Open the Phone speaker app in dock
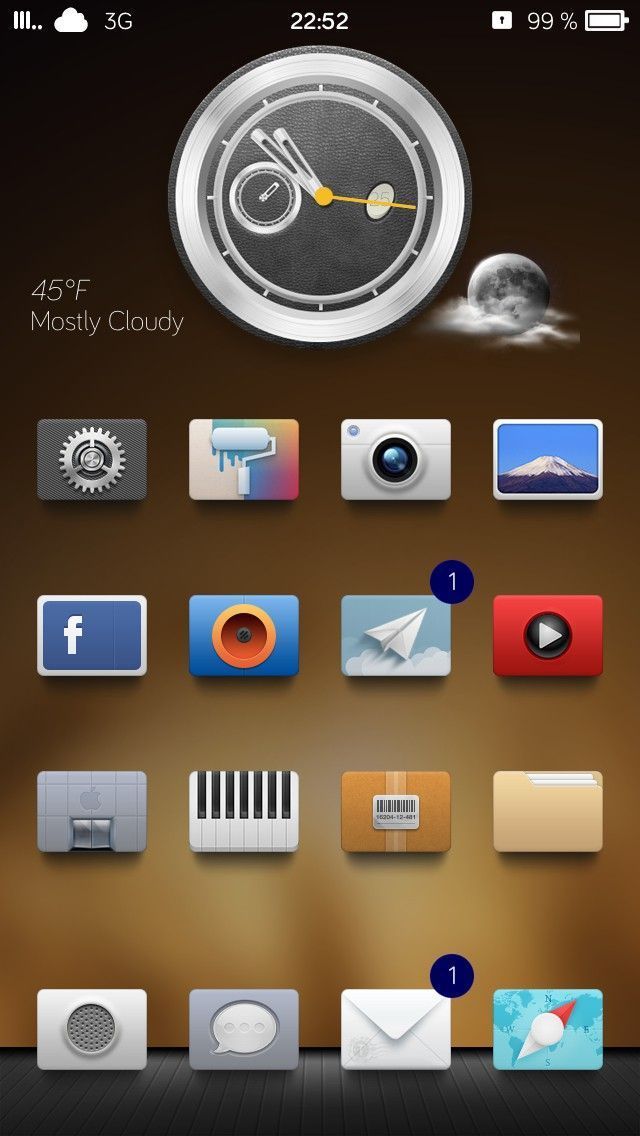Image resolution: width=640 pixels, height=1136 pixels. [x=92, y=1029]
